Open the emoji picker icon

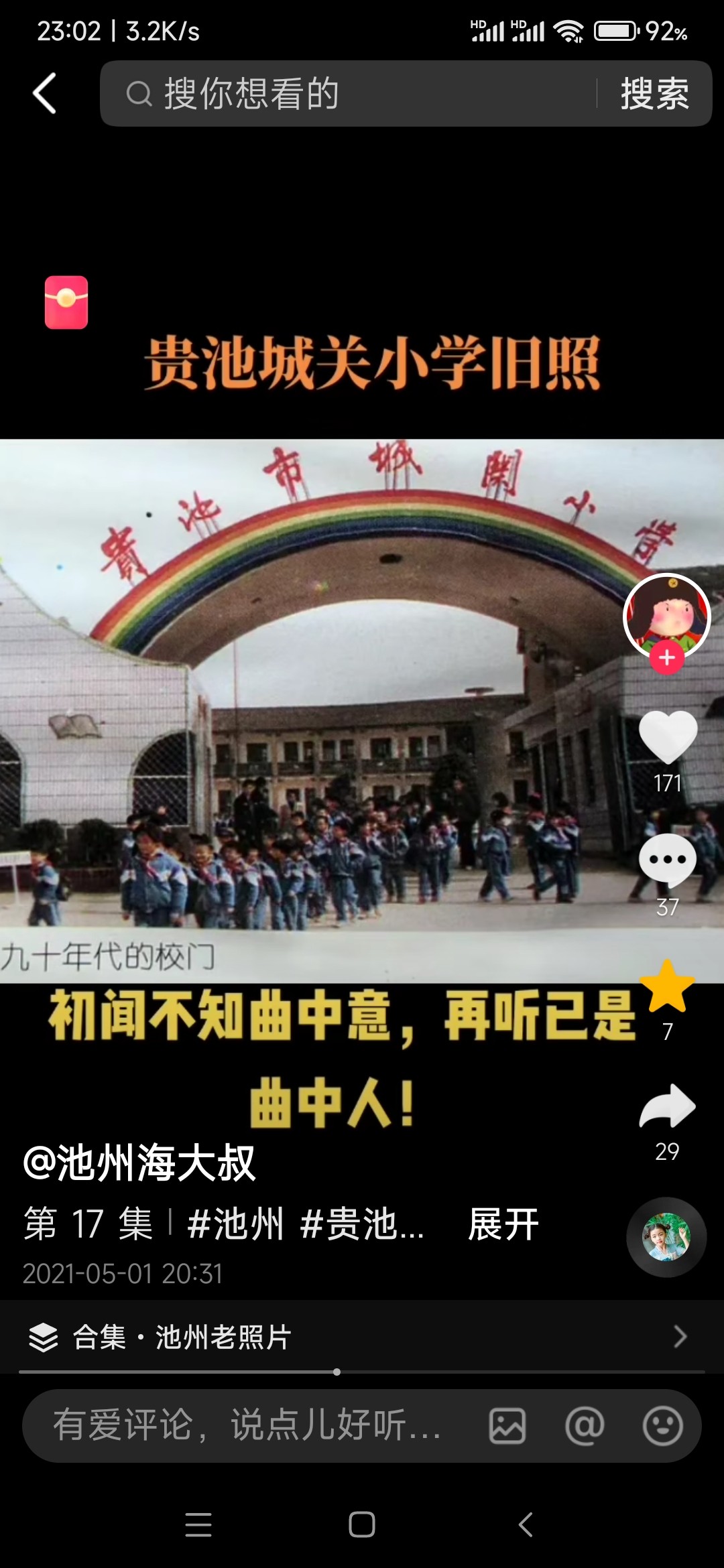(662, 1425)
